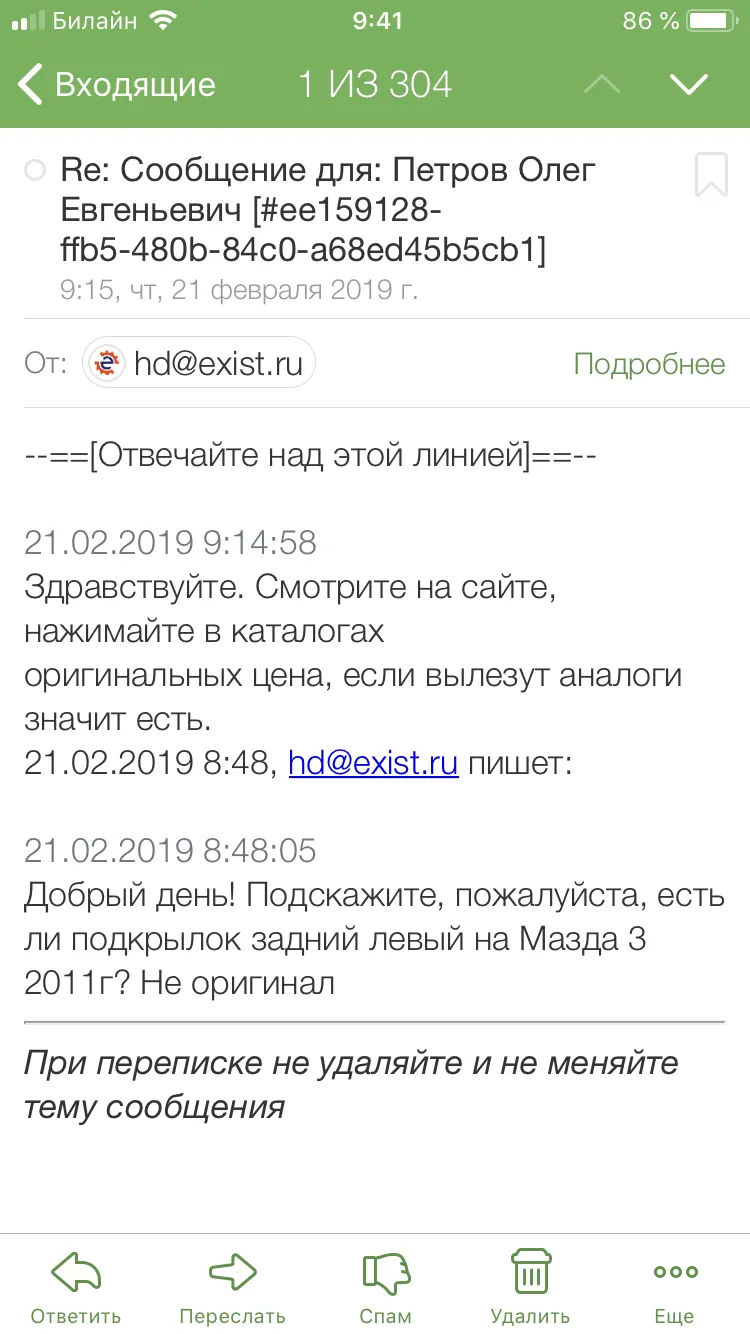Screen dimensions: 750x1334
Task: Reply with Ответить
Action: coord(76,1286)
